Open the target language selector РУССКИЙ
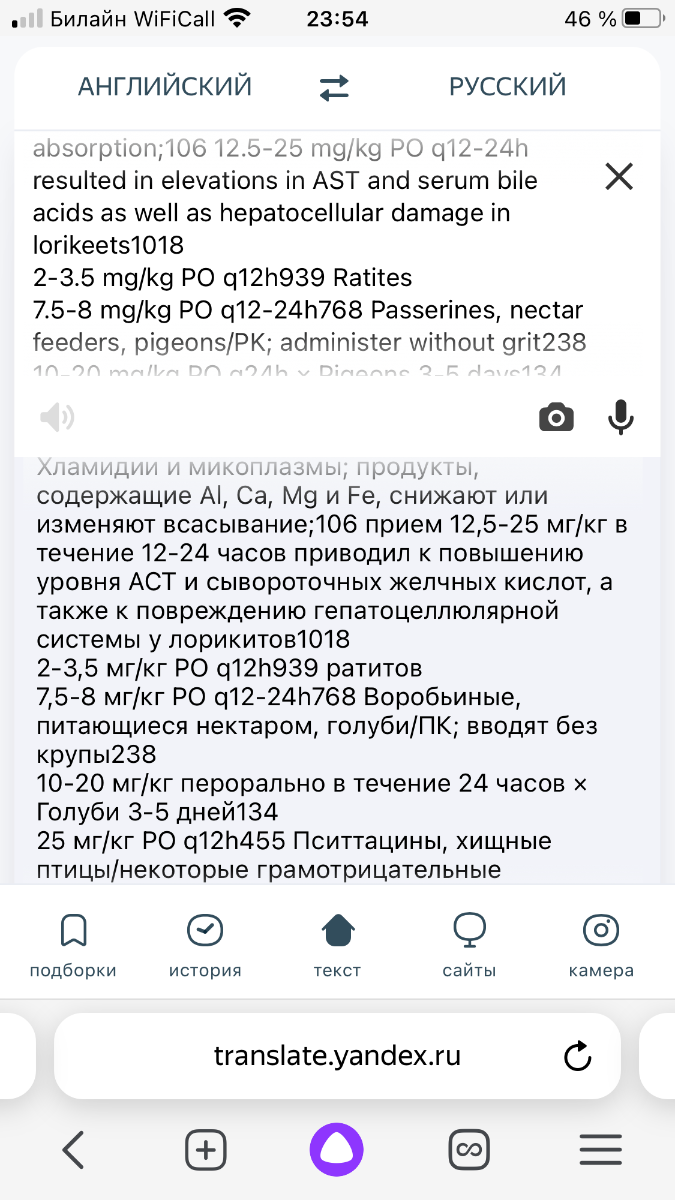 [x=508, y=87]
